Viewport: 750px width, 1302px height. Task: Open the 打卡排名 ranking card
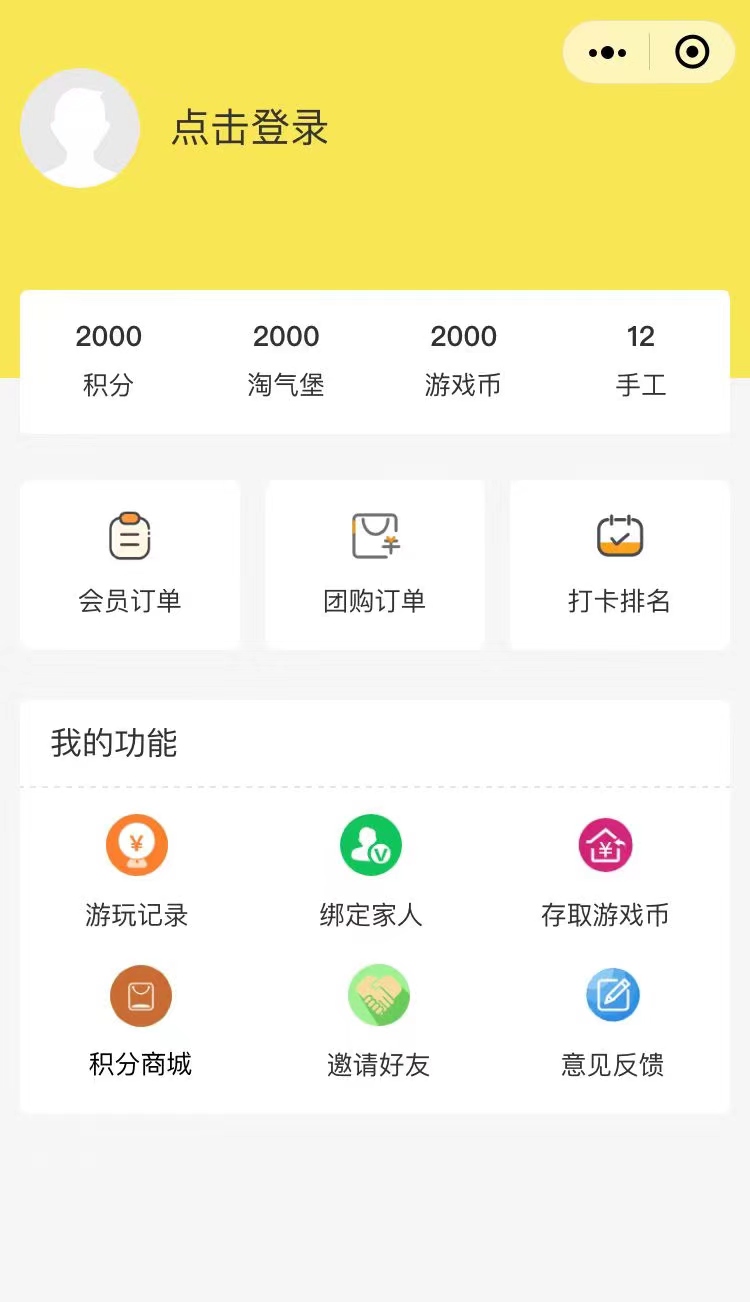pos(619,564)
